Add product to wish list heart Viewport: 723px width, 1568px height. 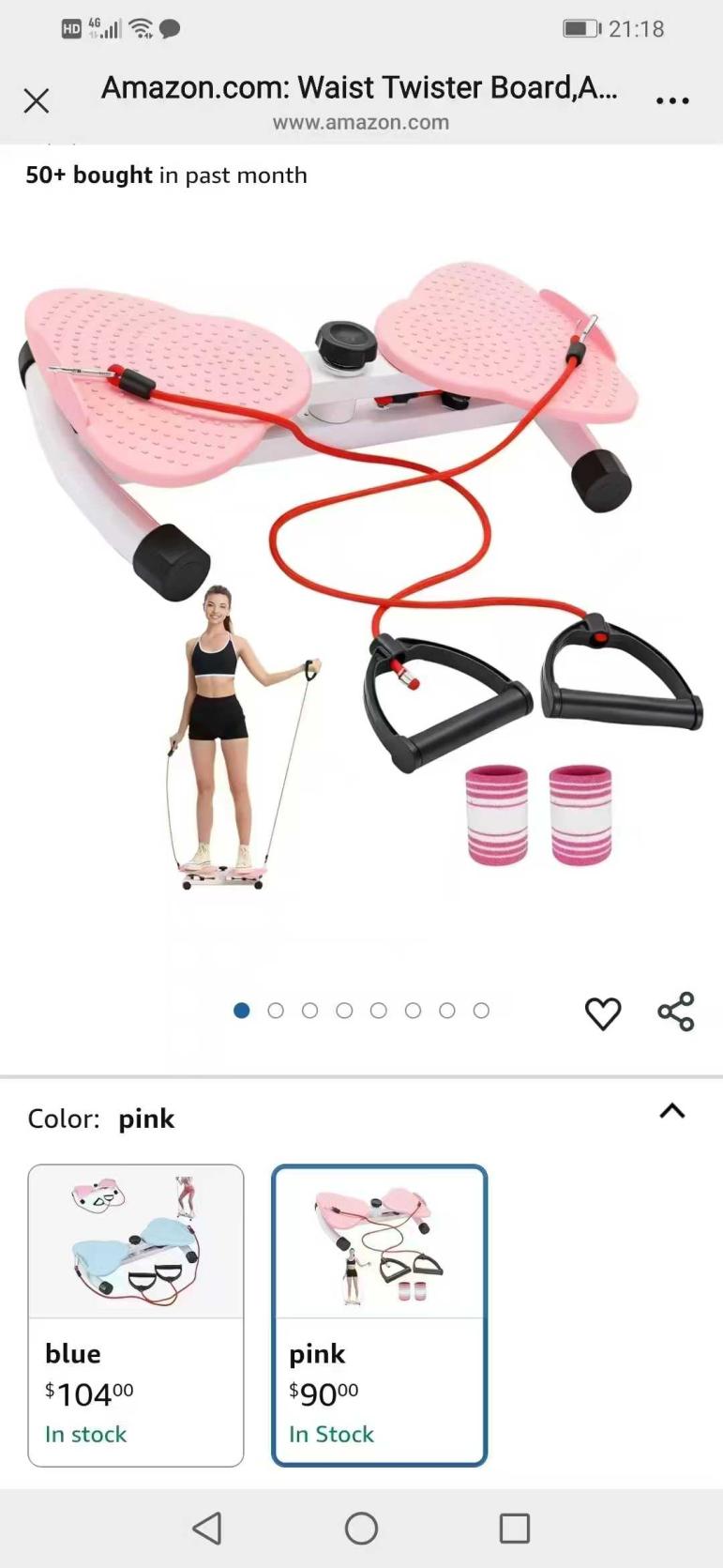click(x=602, y=1012)
